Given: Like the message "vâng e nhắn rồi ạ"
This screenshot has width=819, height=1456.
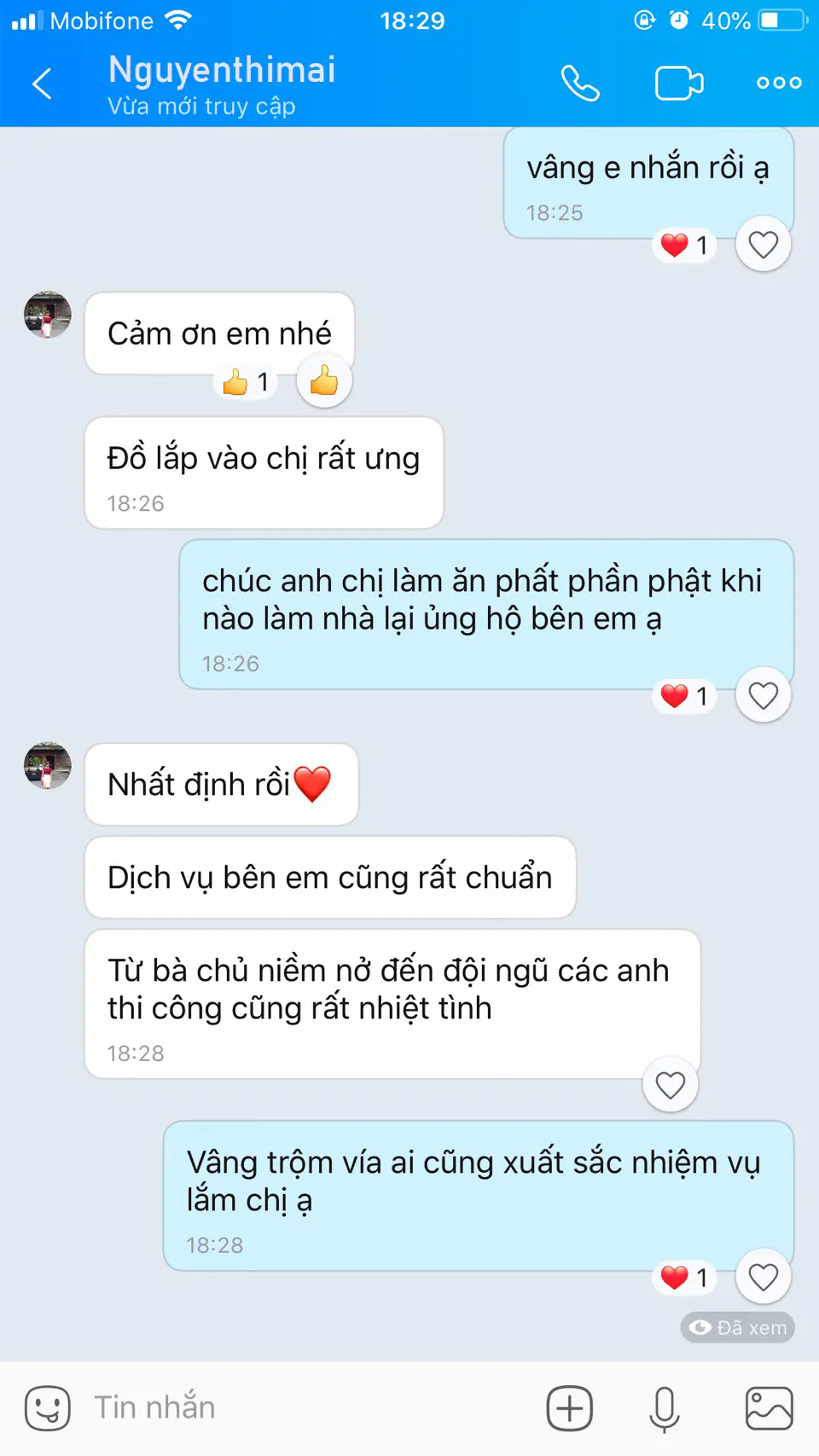Looking at the screenshot, I should click(x=764, y=245).
